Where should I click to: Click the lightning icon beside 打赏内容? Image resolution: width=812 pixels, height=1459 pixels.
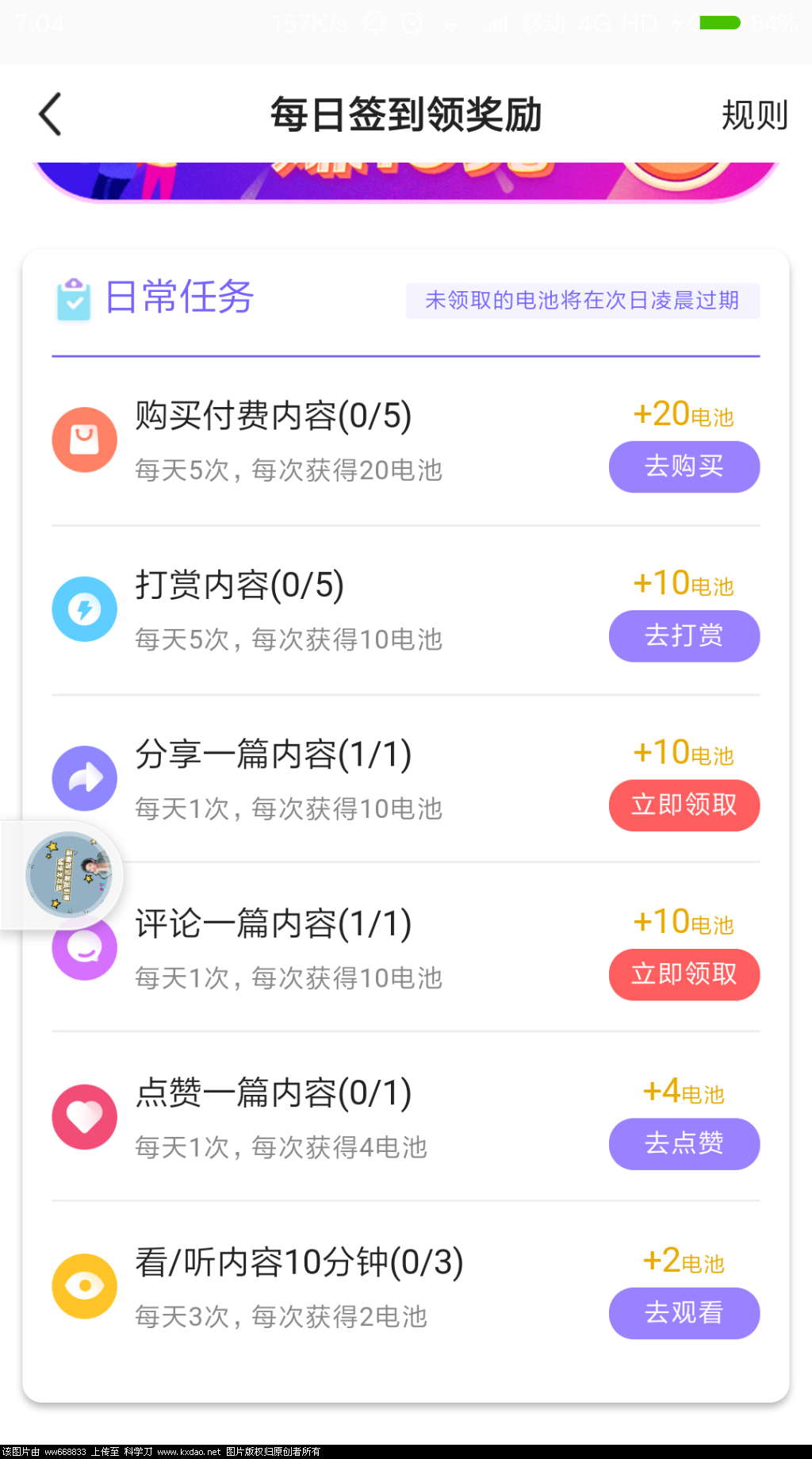coord(84,609)
